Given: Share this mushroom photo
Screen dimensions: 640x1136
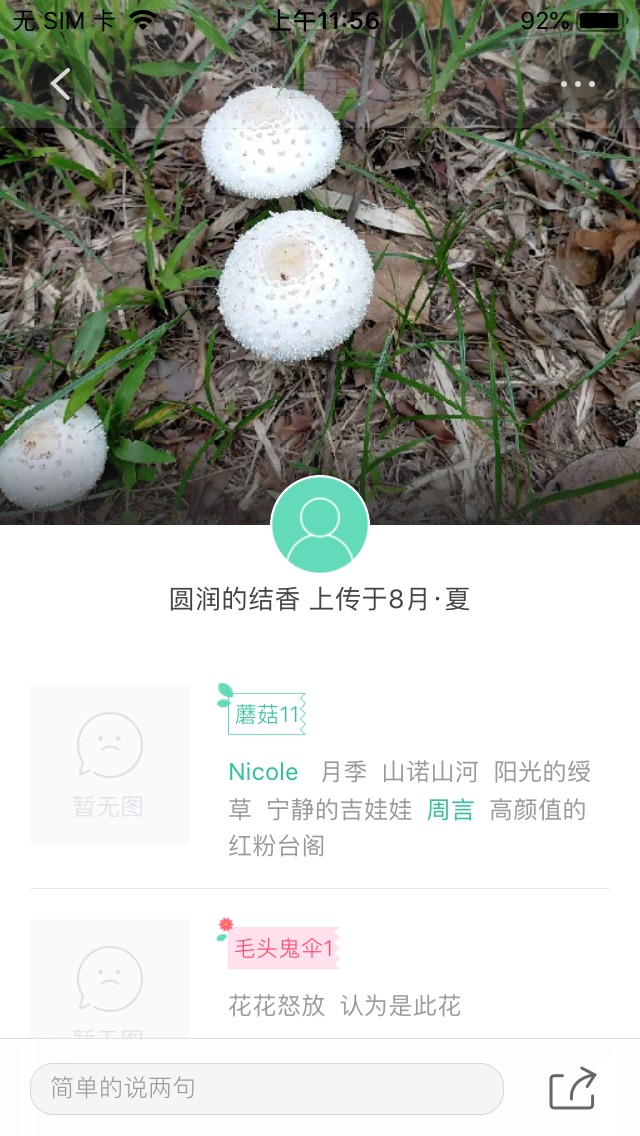Looking at the screenshot, I should tap(573, 1088).
